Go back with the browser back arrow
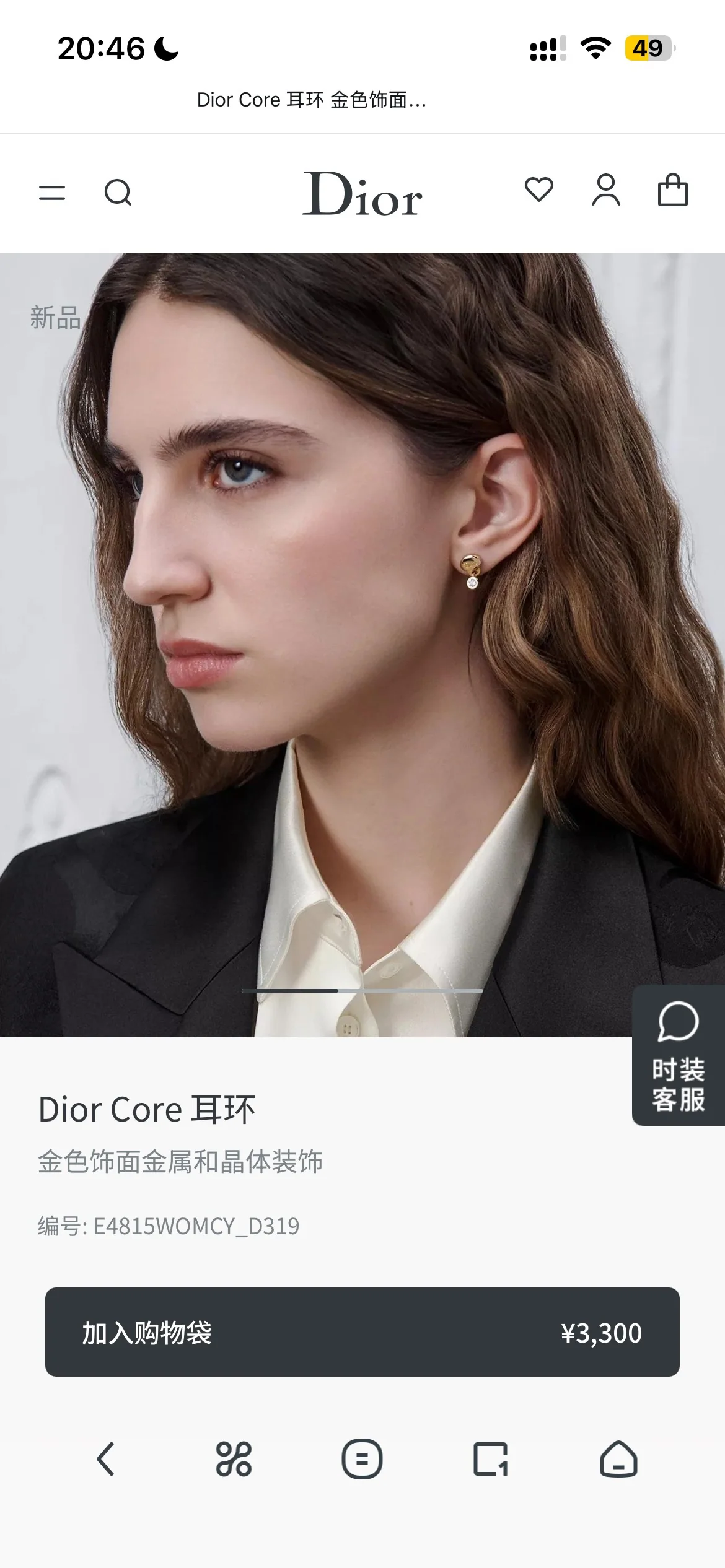 click(106, 1459)
